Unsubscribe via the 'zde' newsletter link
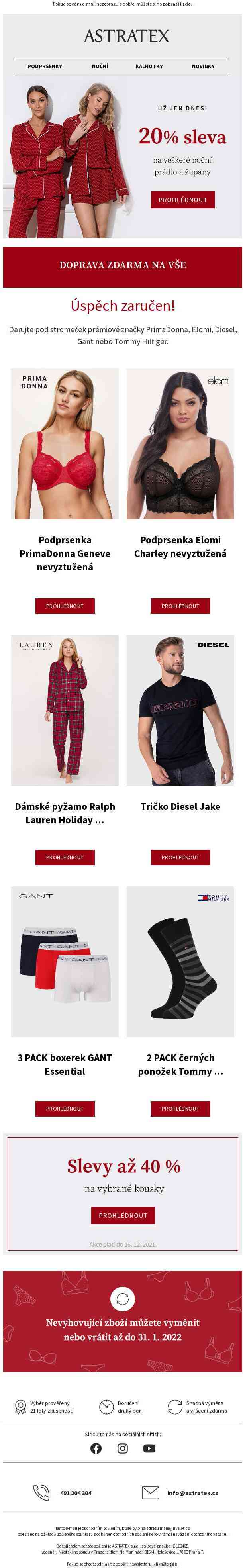Viewport: 243px width, 1568px height. point(174,1564)
